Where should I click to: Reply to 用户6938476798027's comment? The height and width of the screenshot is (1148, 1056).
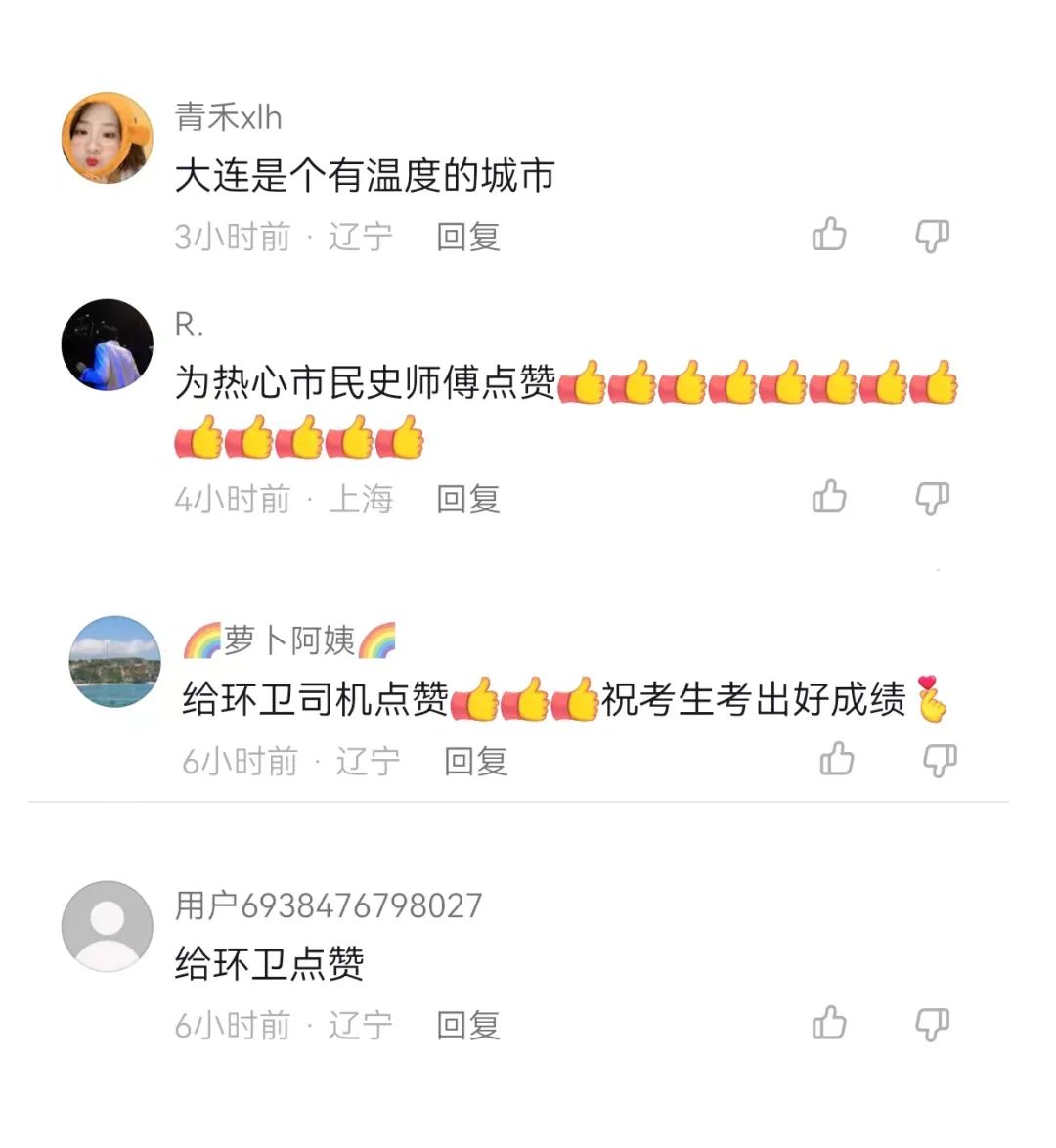tap(467, 1026)
